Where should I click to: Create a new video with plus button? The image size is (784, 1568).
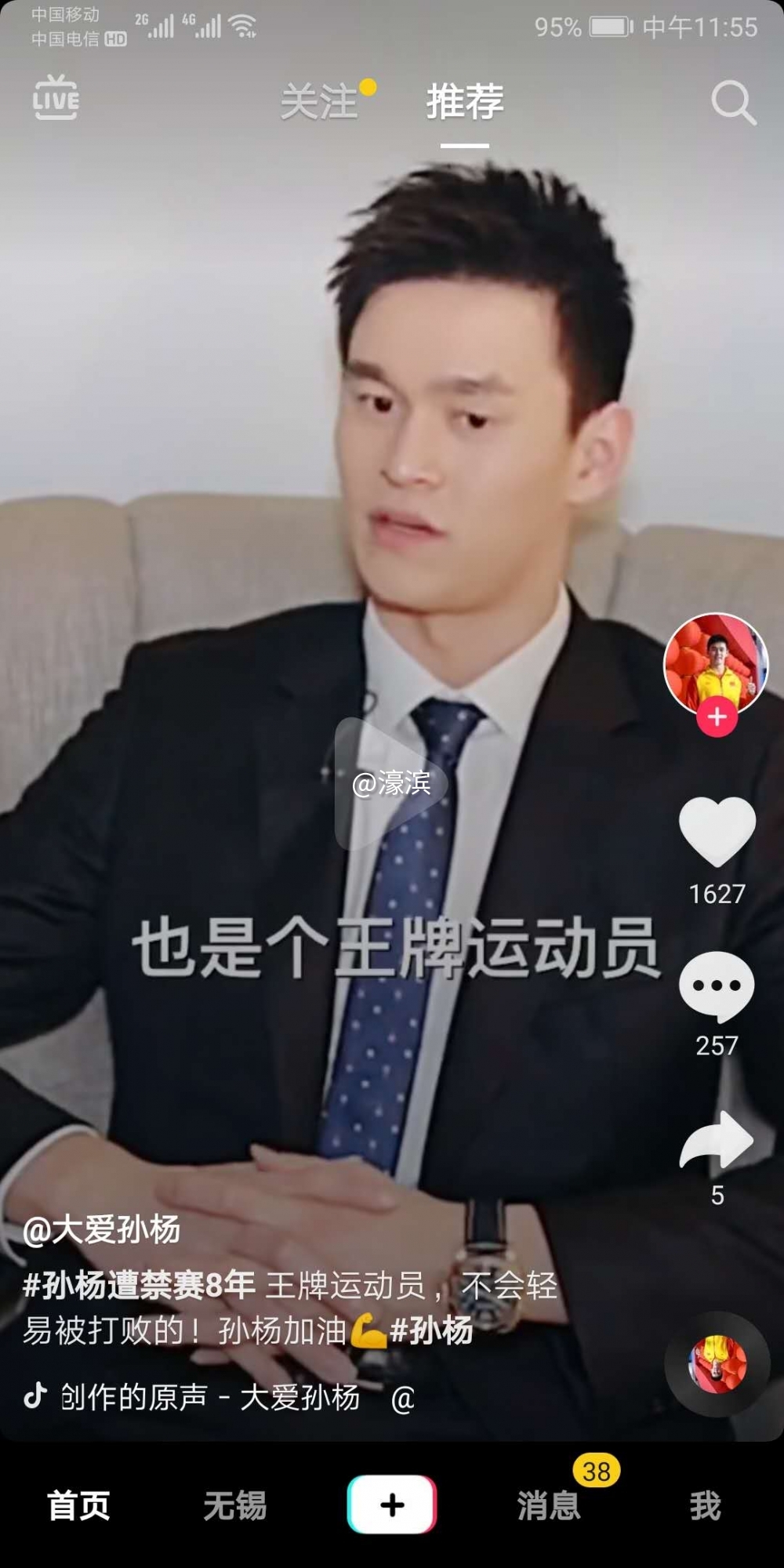[x=392, y=1504]
